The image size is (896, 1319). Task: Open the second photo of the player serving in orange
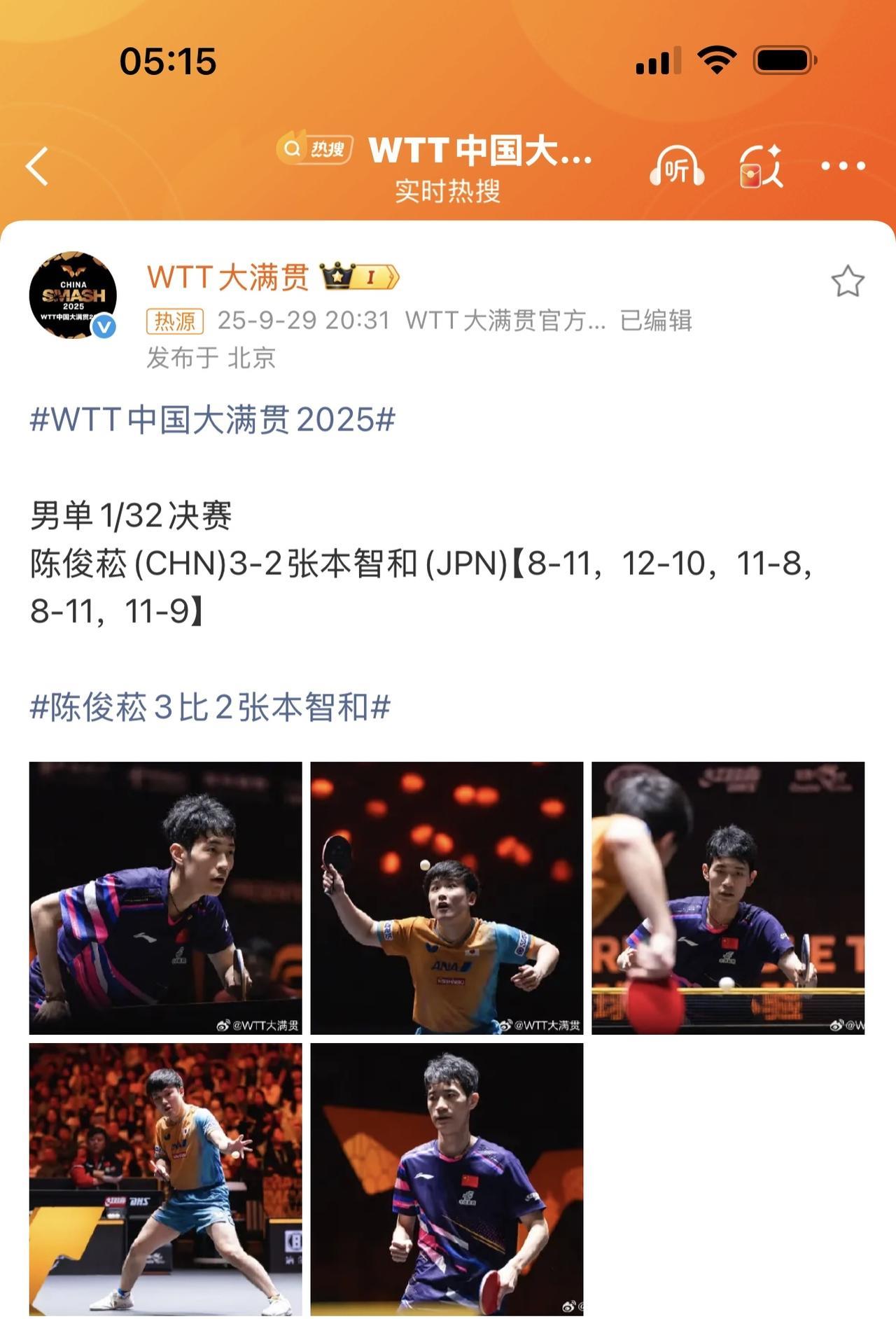pyautogui.click(x=447, y=898)
